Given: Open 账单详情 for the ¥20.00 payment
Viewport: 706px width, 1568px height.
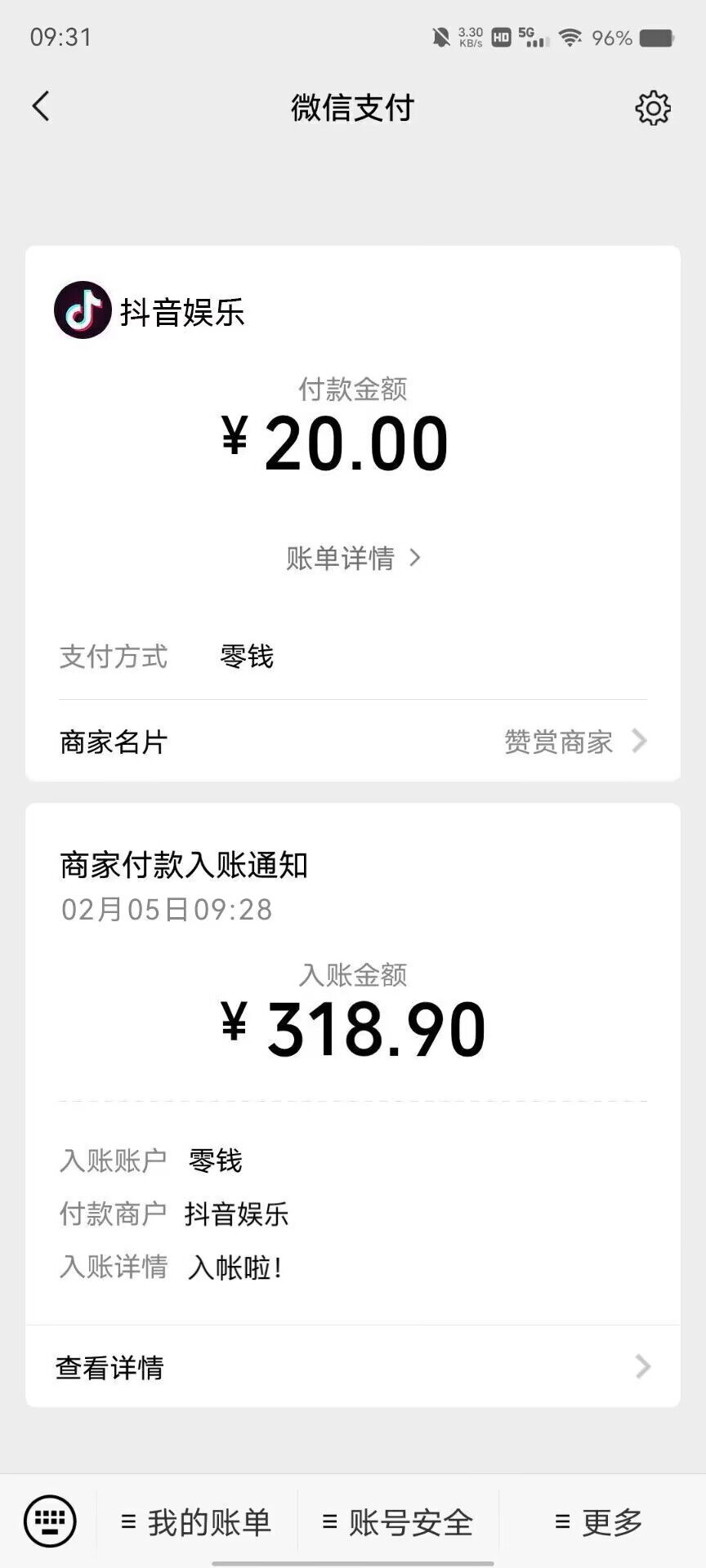Looking at the screenshot, I should [x=353, y=558].
